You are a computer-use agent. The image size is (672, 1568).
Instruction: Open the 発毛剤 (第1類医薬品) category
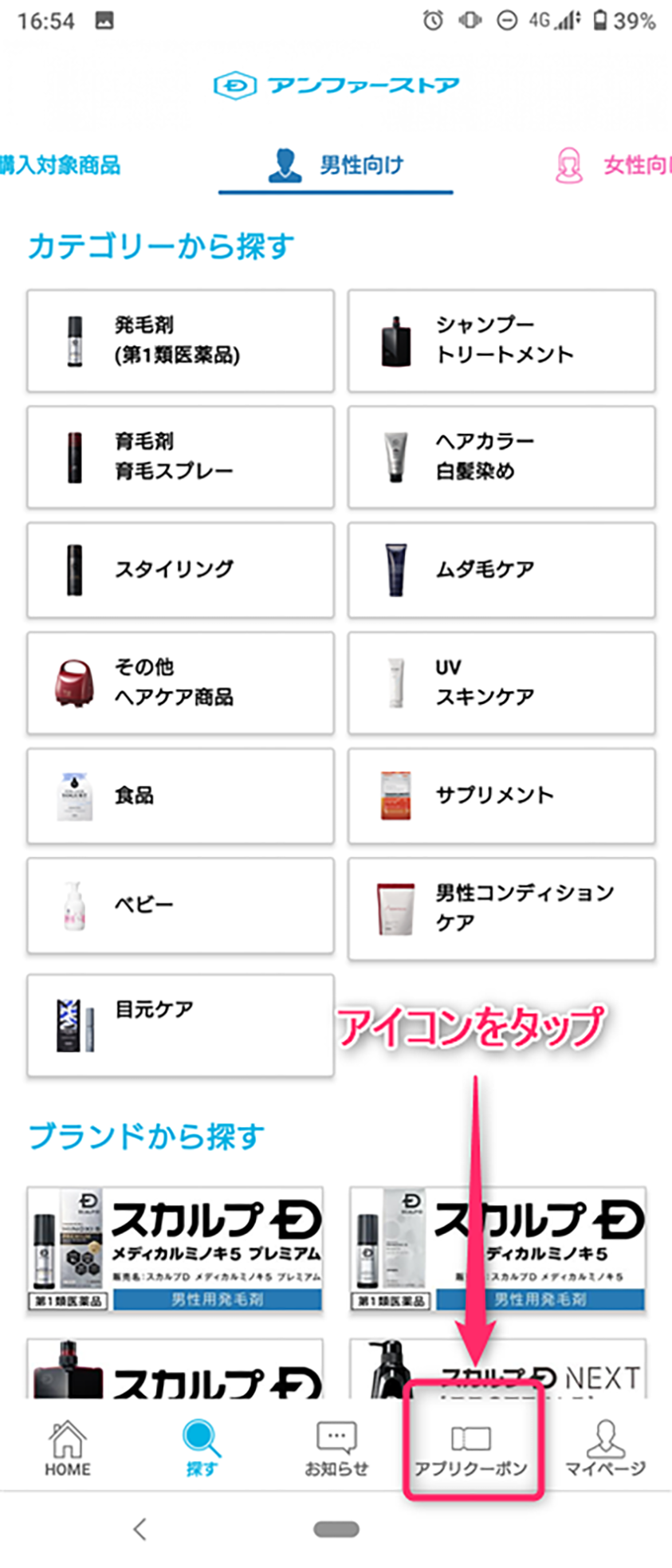(x=180, y=340)
